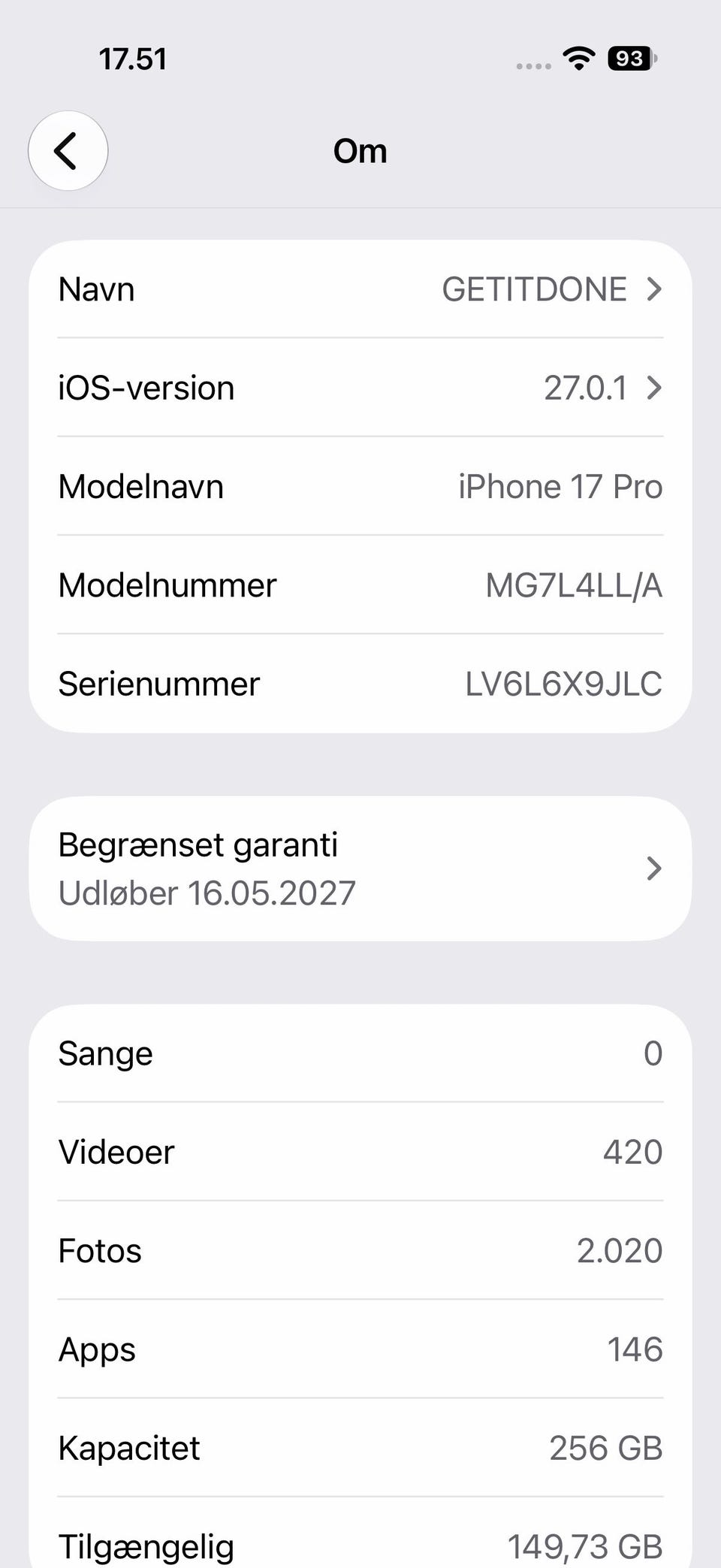
Task: Go back from the Om page
Action: point(68,151)
